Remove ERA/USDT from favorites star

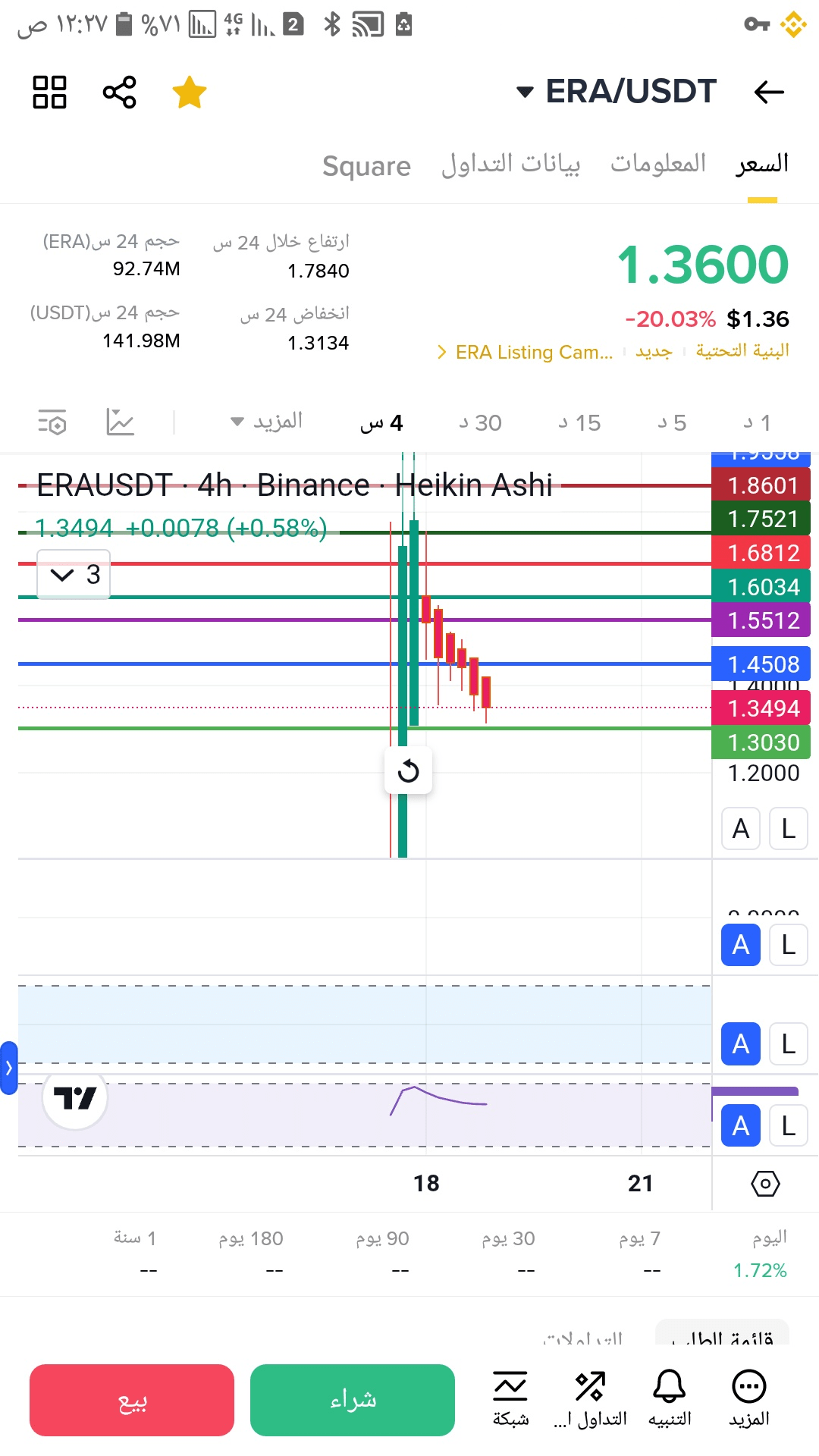(189, 93)
